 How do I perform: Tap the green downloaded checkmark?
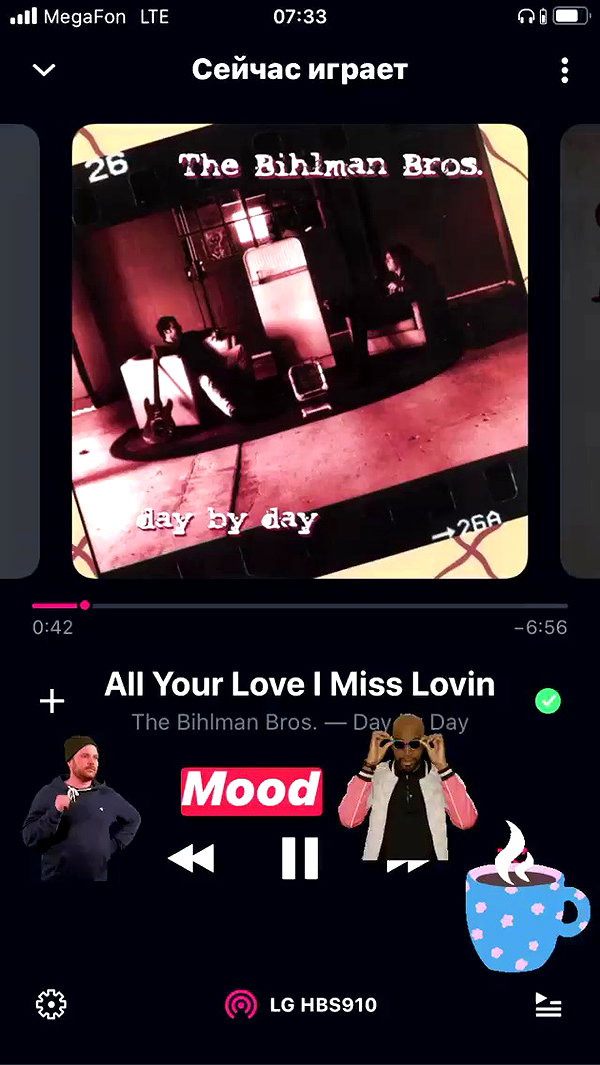548,700
